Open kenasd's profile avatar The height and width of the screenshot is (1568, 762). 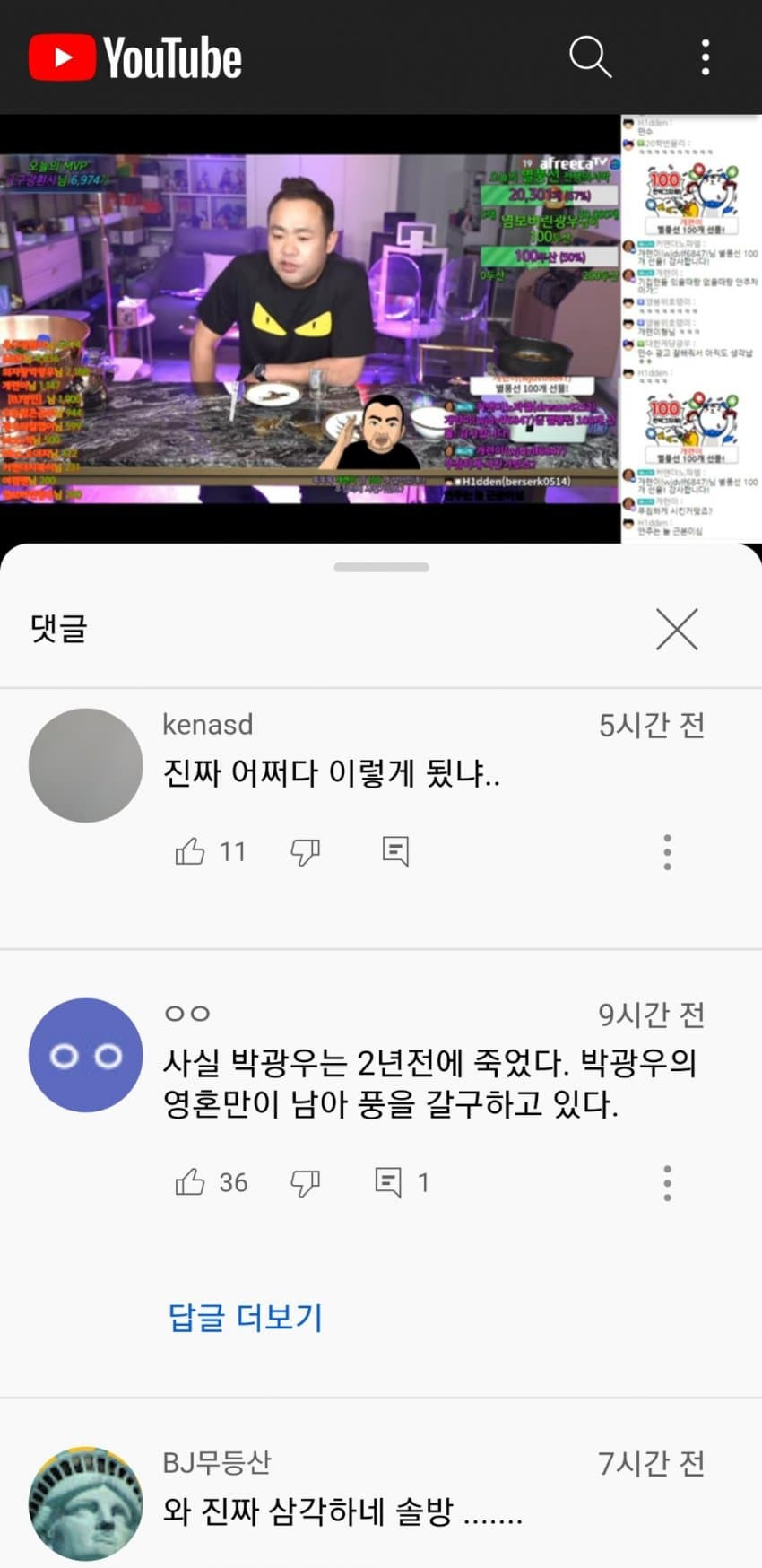86,765
